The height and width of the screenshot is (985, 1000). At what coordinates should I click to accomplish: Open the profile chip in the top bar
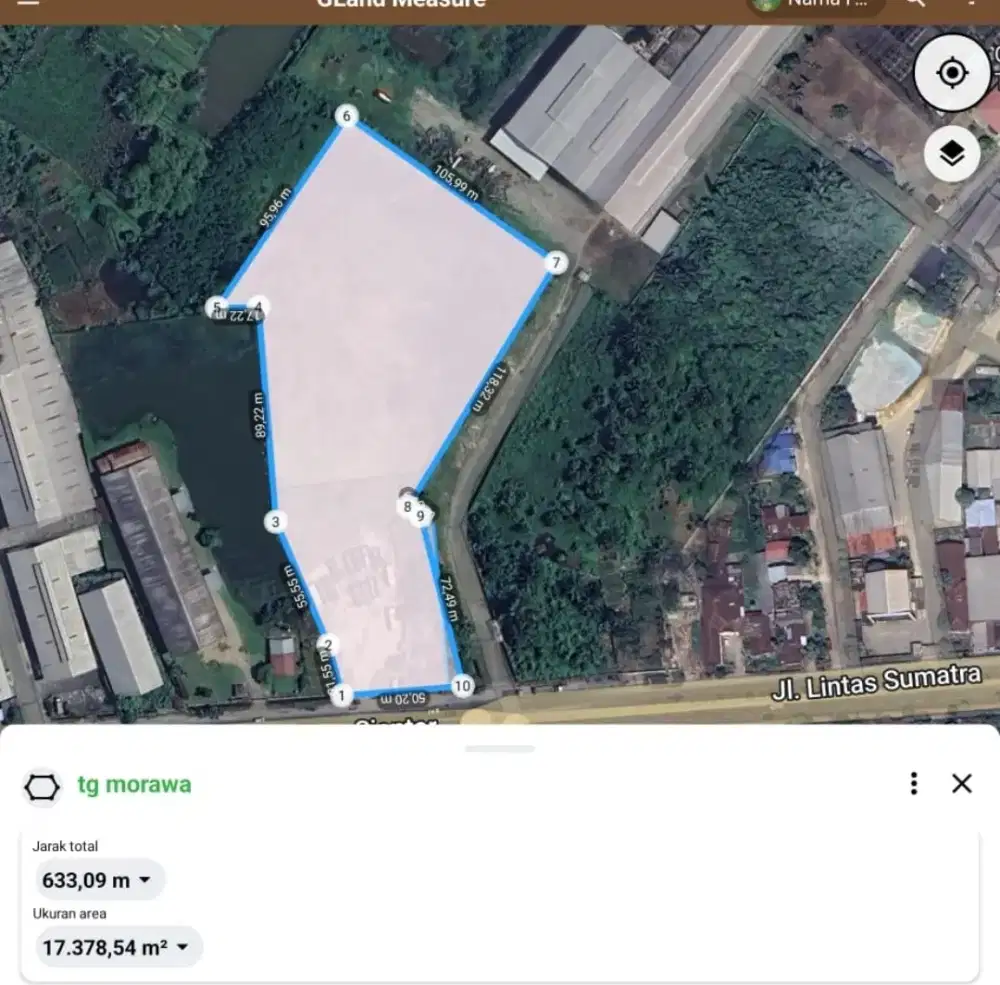[816, 4]
